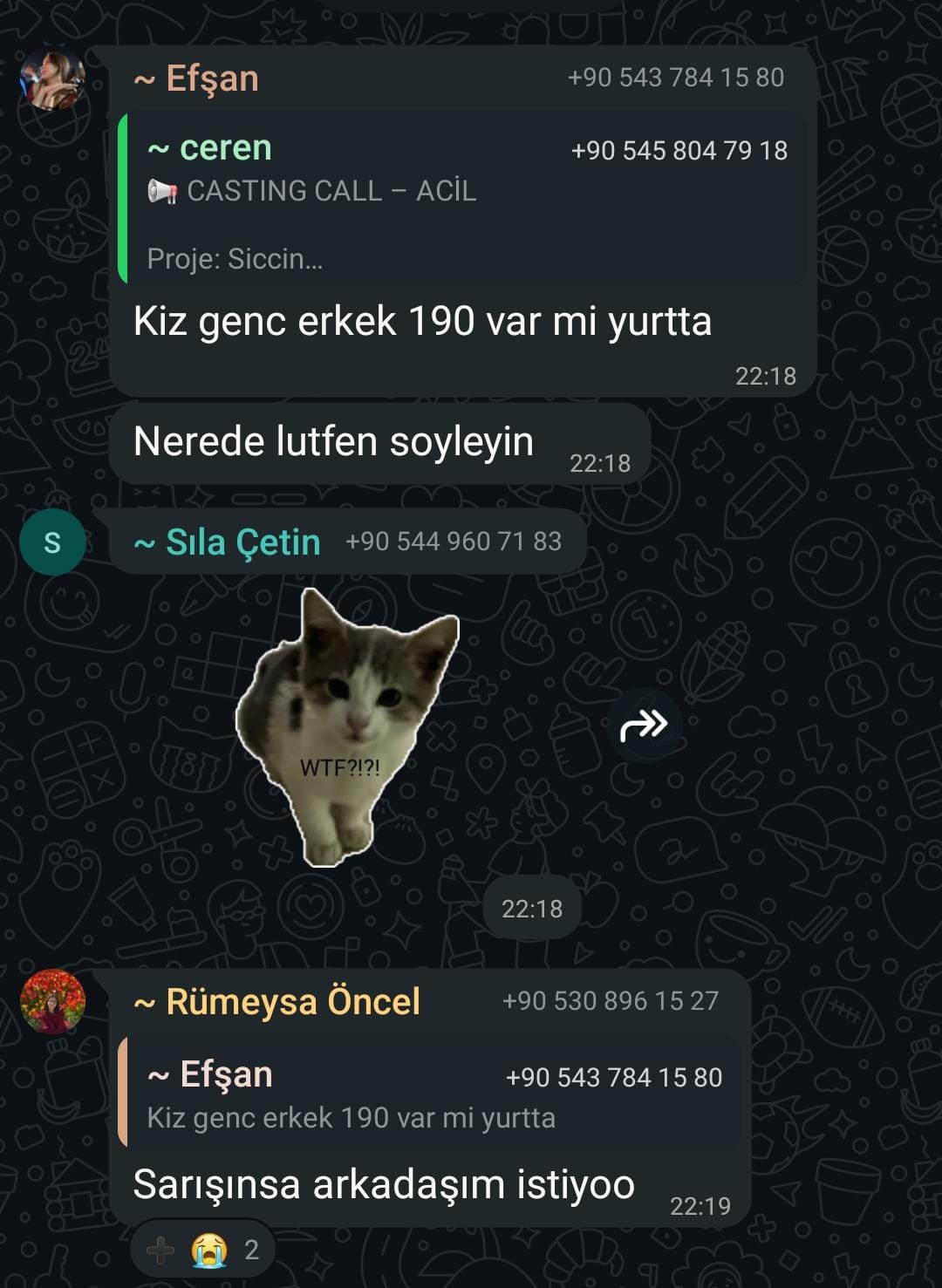Open Rümeysa Öncel's profile picture
The height and width of the screenshot is (1288, 942).
(x=52, y=1001)
